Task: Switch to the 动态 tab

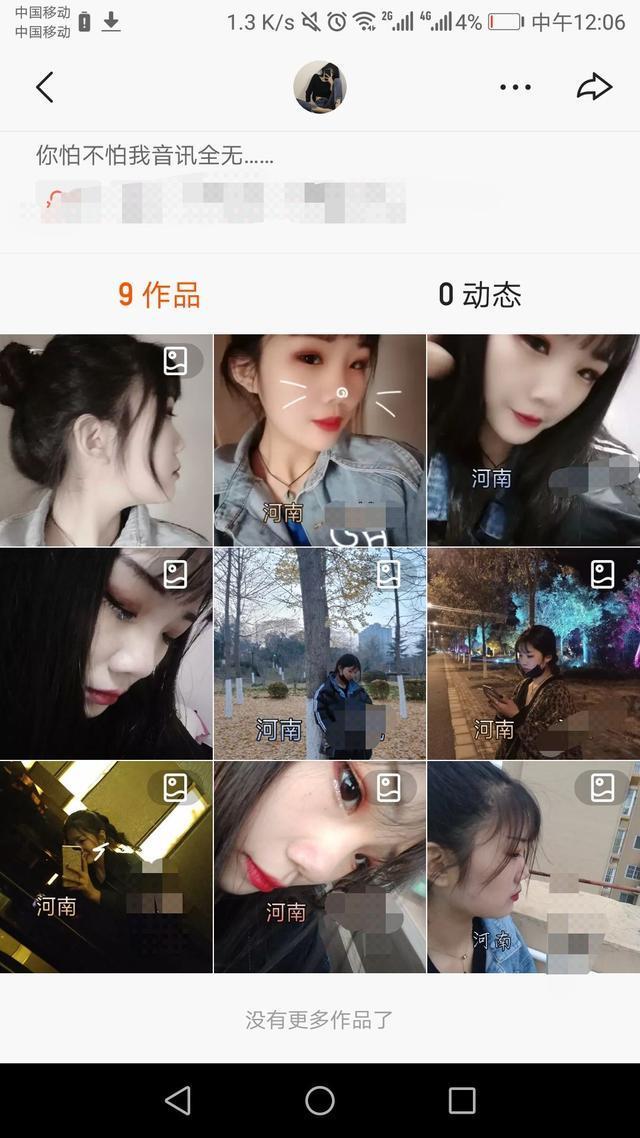Action: click(x=480, y=295)
